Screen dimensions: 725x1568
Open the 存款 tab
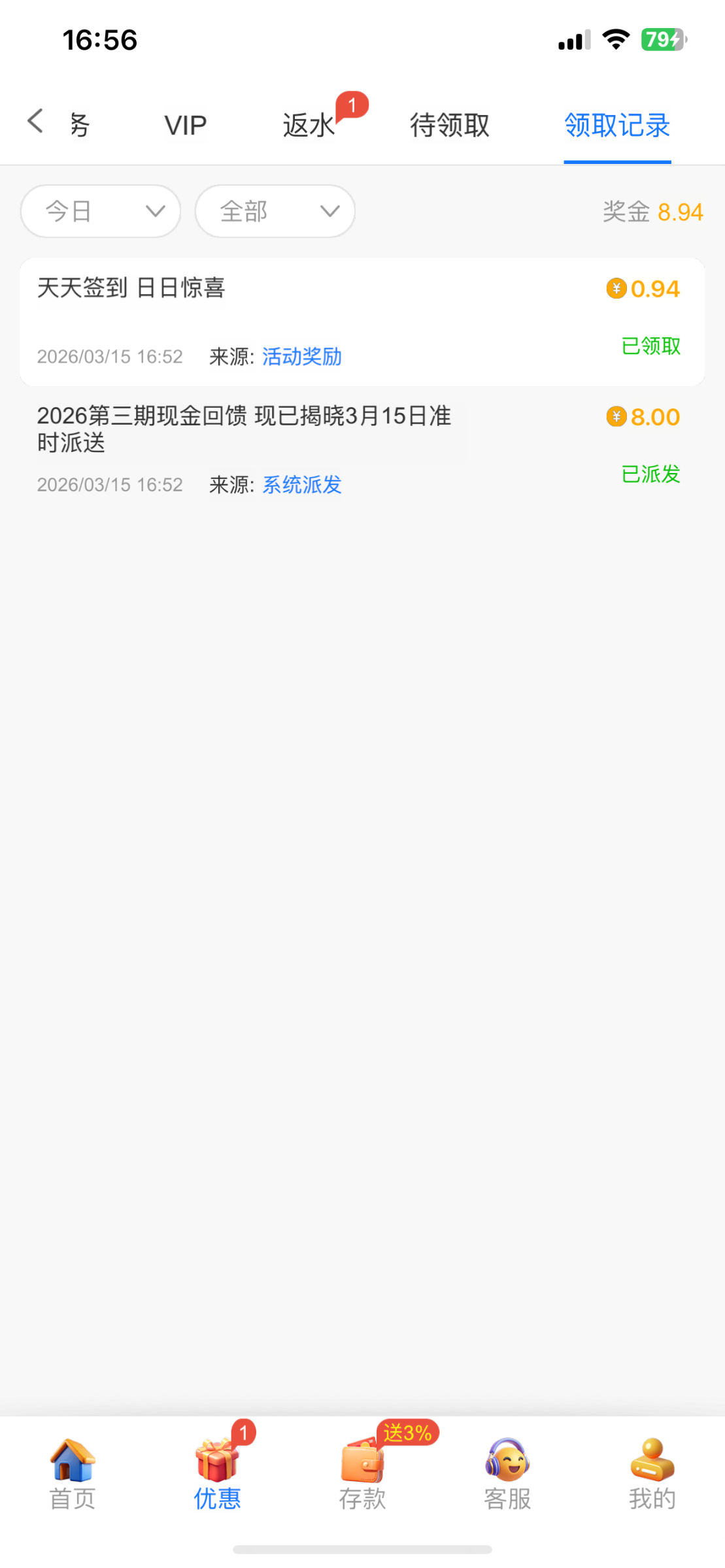tap(362, 1474)
